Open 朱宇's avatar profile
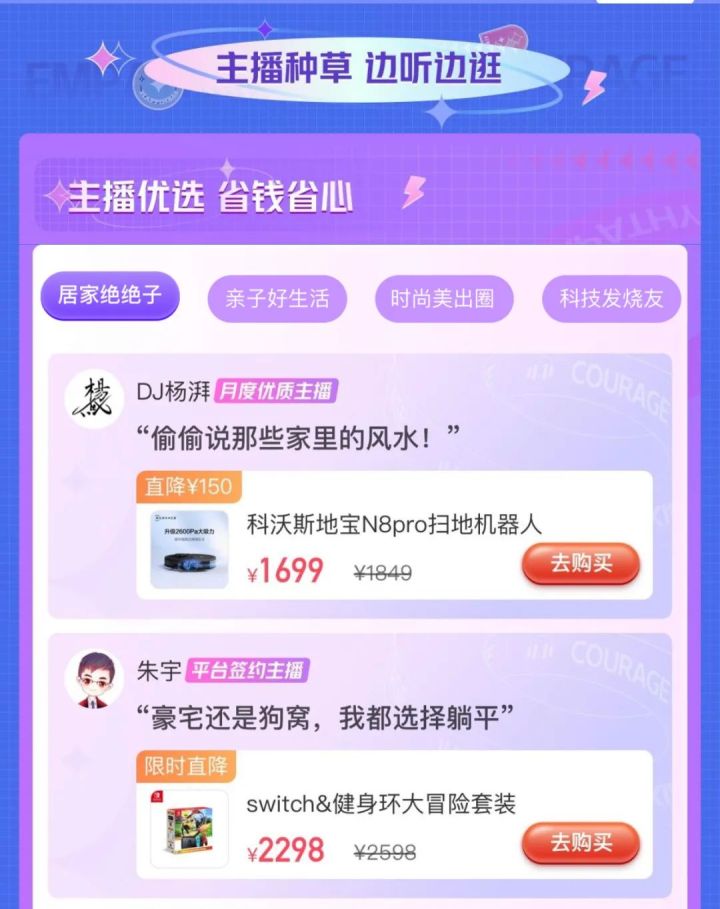This screenshot has width=720, height=909. coord(95,679)
